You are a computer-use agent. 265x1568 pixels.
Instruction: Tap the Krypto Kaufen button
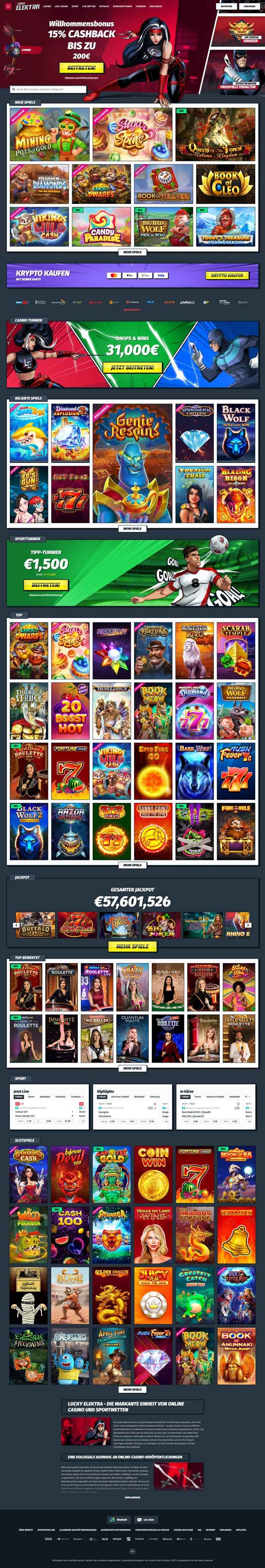click(x=227, y=275)
